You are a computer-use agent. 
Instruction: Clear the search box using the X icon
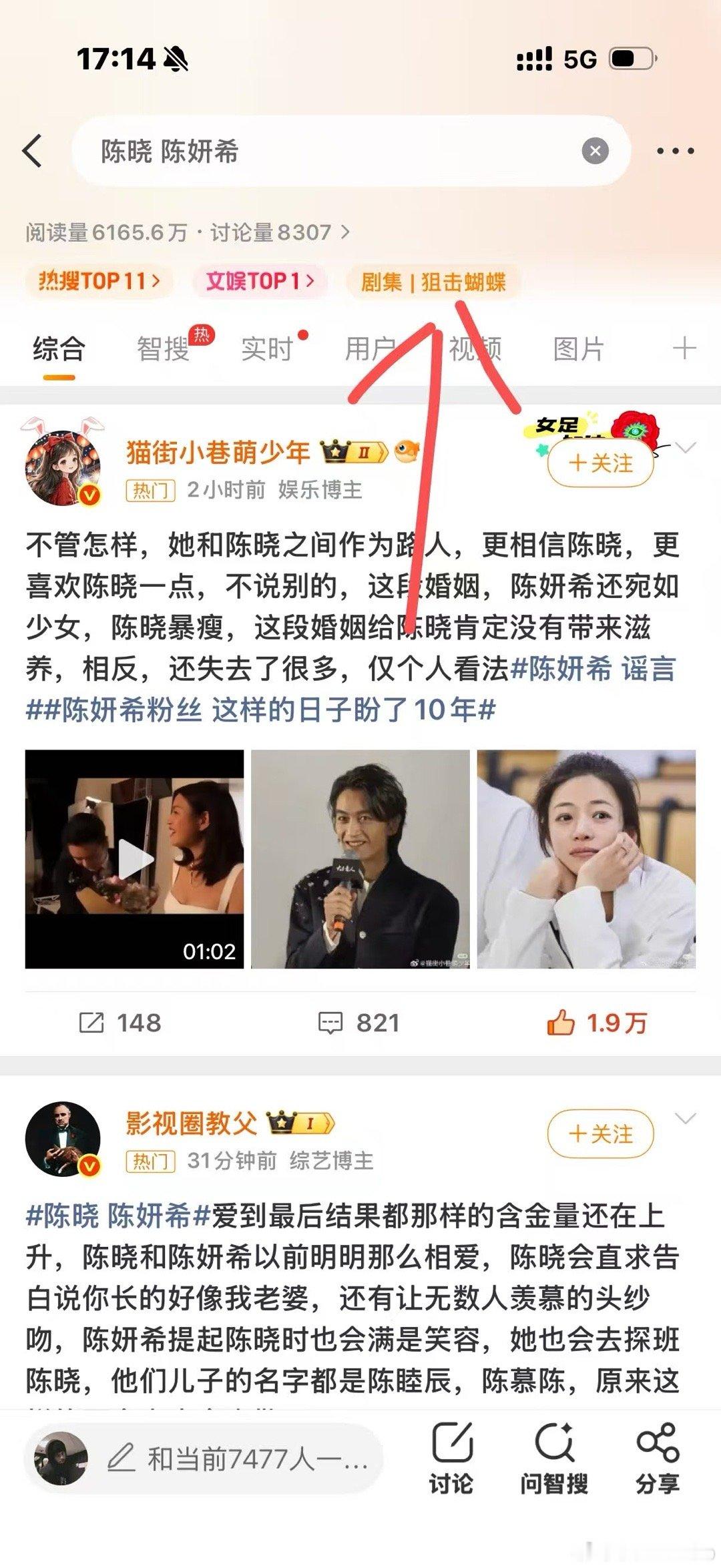(595, 152)
